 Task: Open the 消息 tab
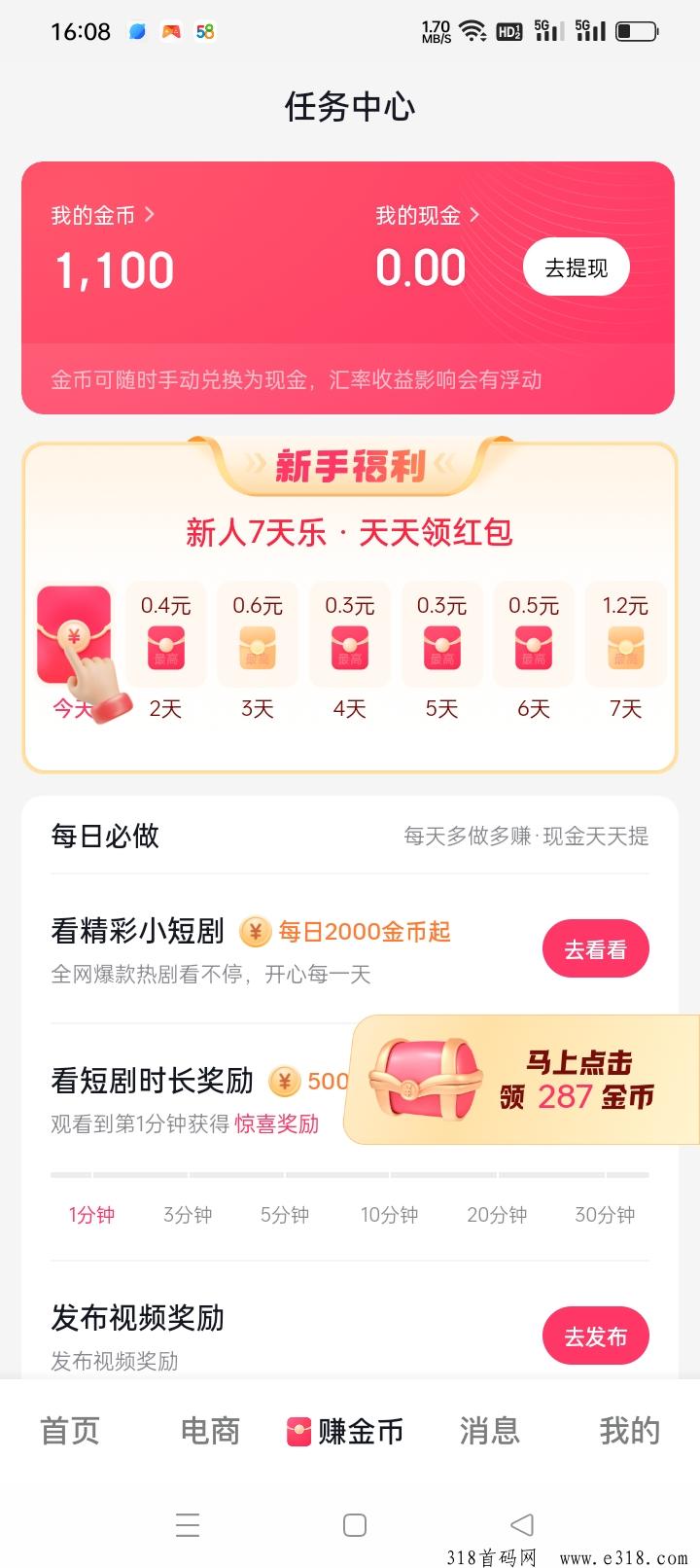490,1431
